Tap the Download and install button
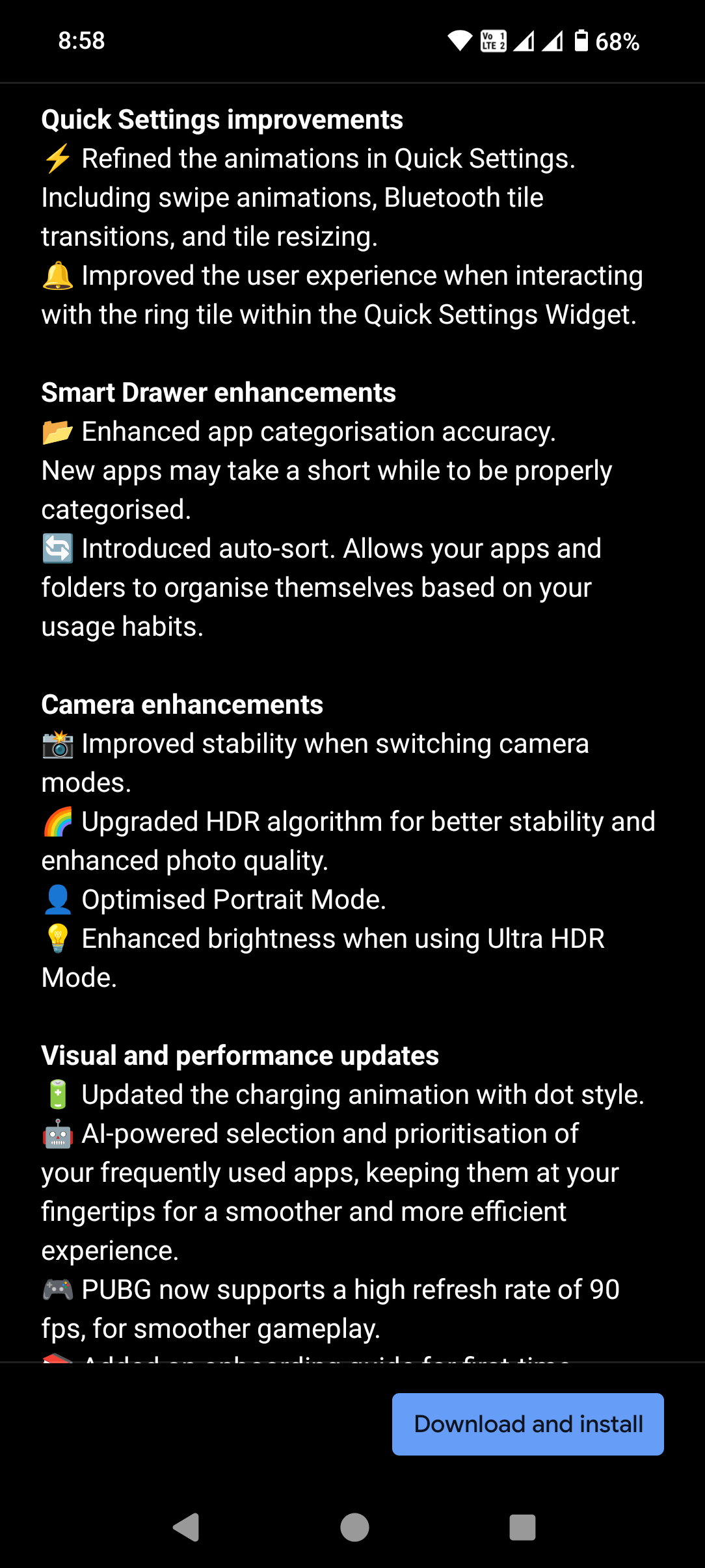705x1568 pixels. (x=527, y=1424)
